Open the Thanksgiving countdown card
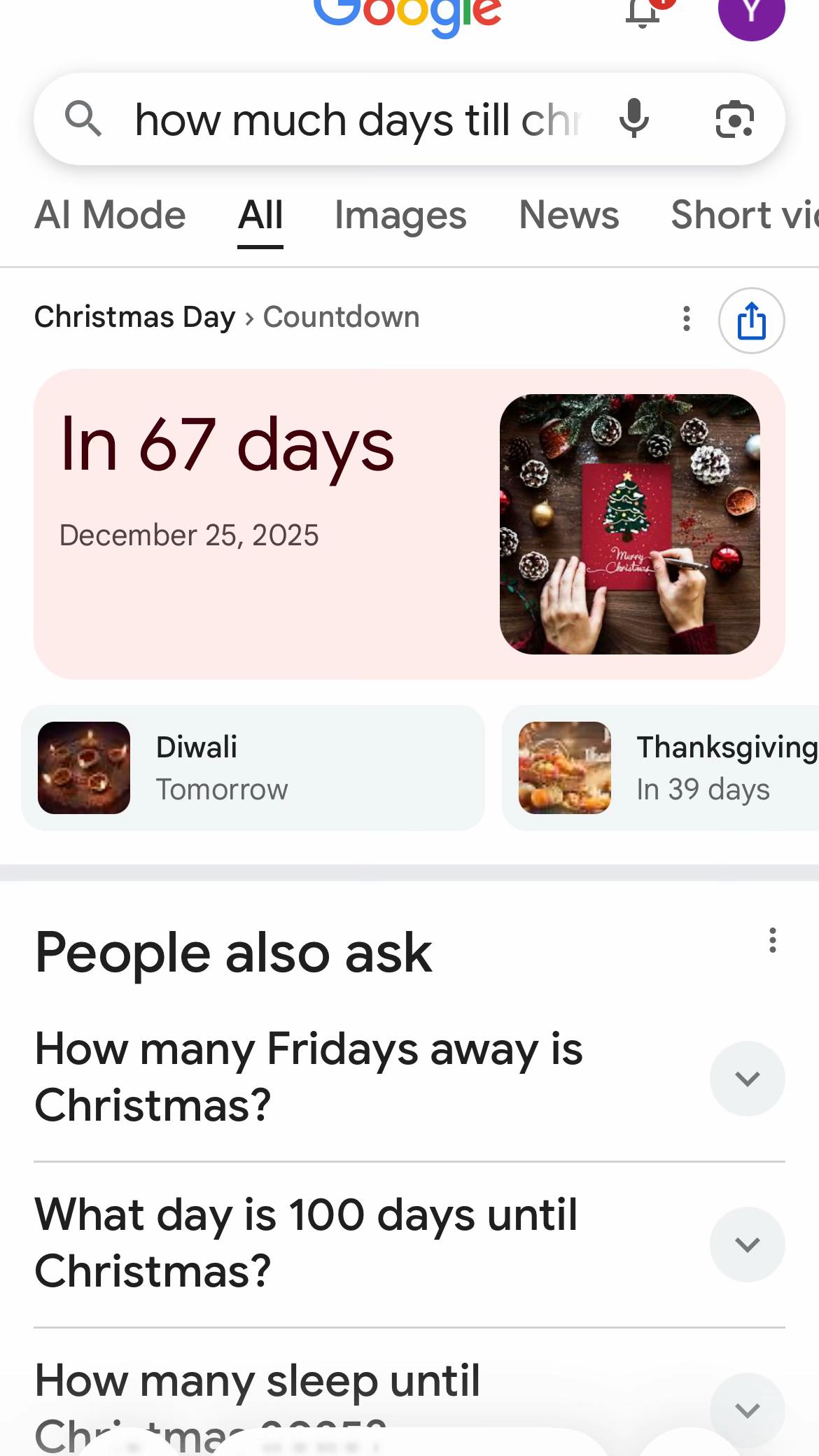Screen dimensions: 819x1456 [660, 768]
